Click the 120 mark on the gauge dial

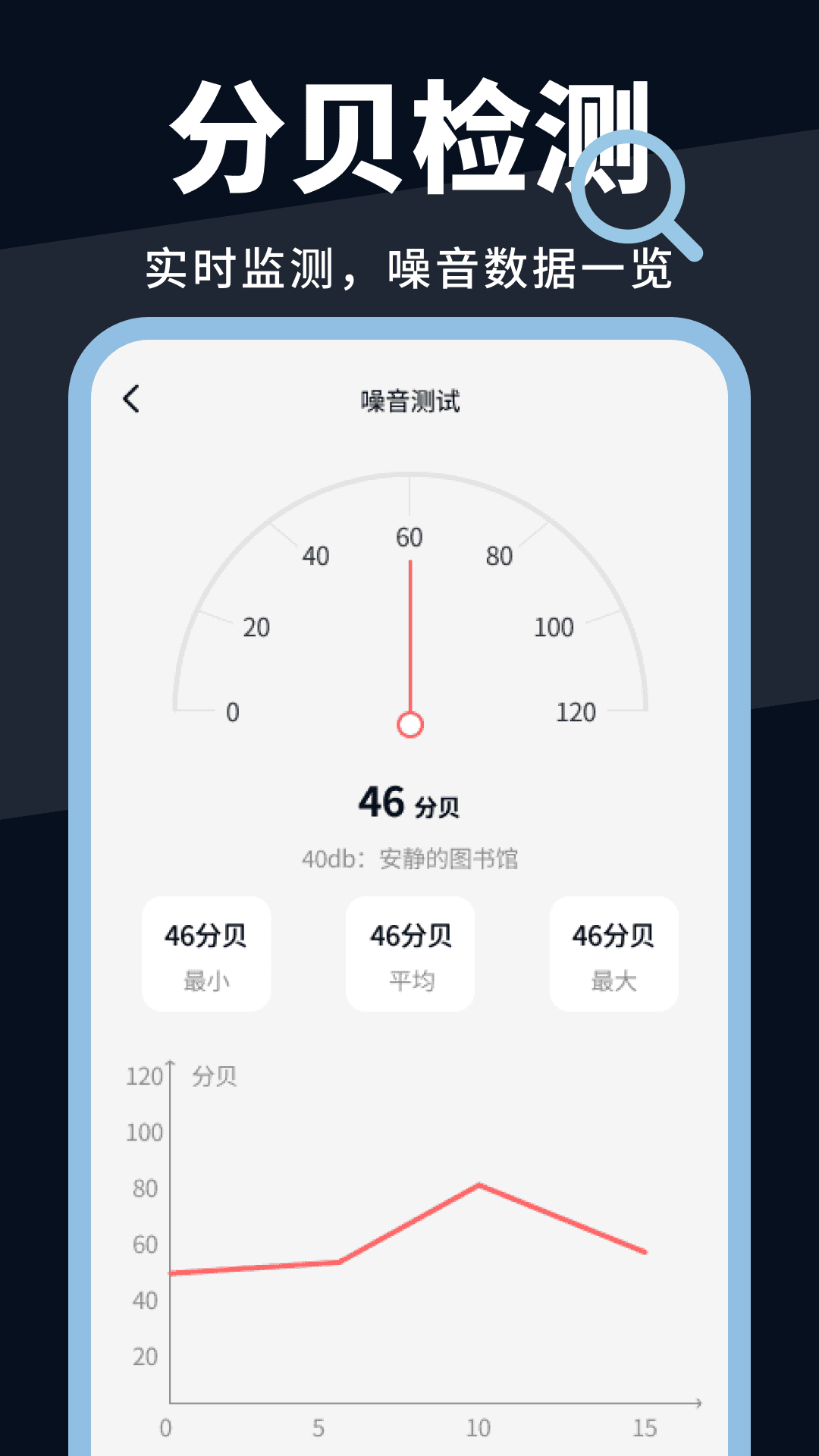579,711
